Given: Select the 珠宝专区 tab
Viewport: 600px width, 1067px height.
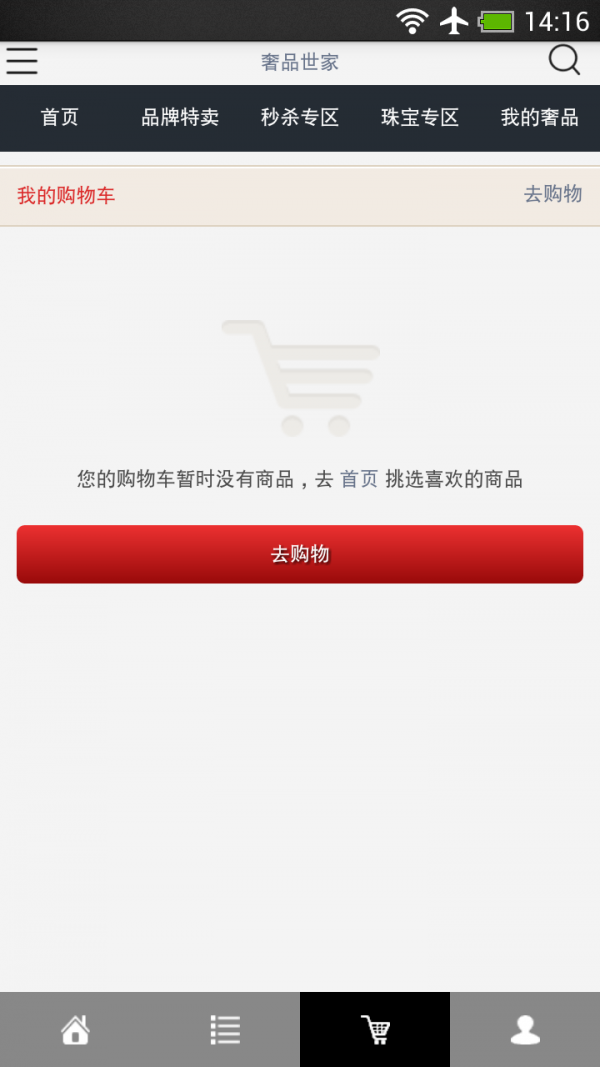Looking at the screenshot, I should (420, 118).
